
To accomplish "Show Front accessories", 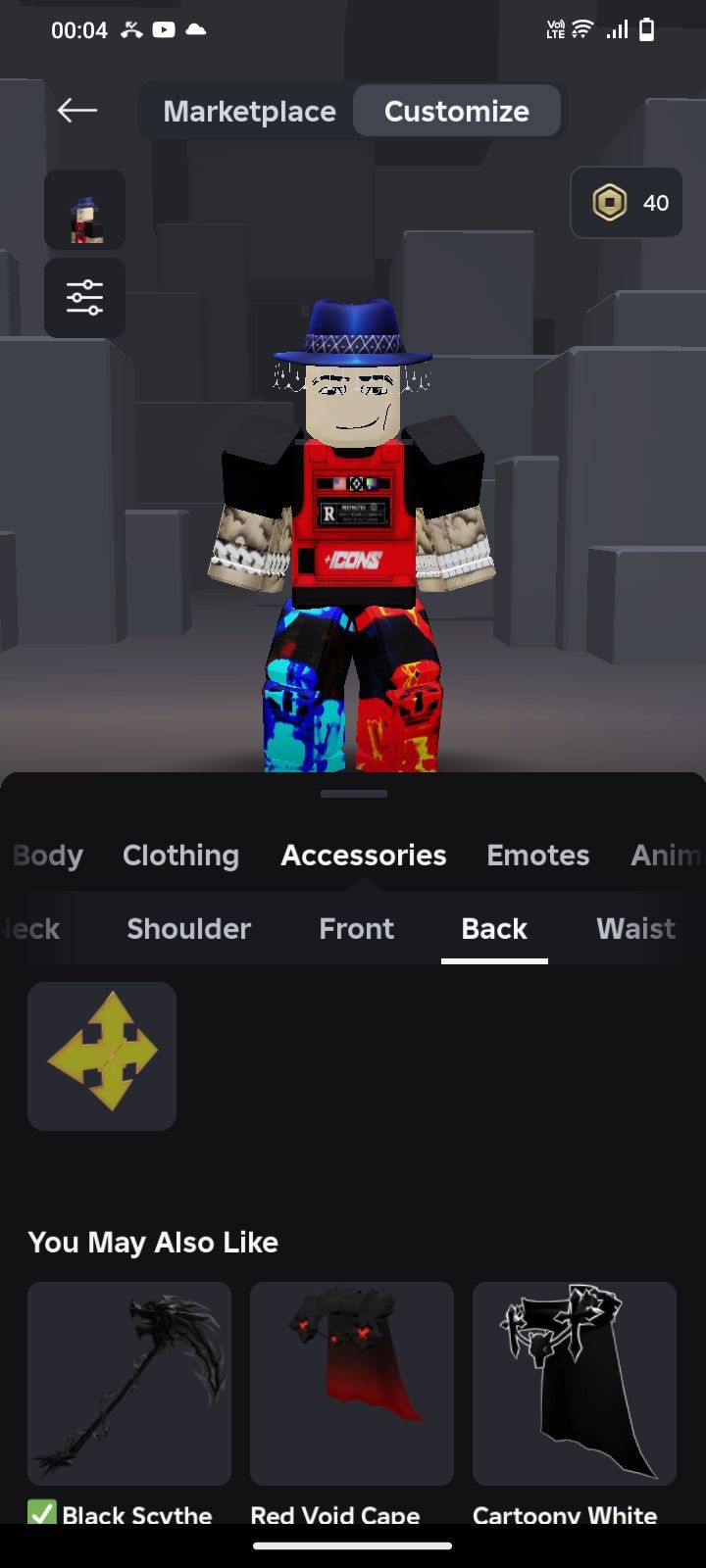I will point(357,929).
